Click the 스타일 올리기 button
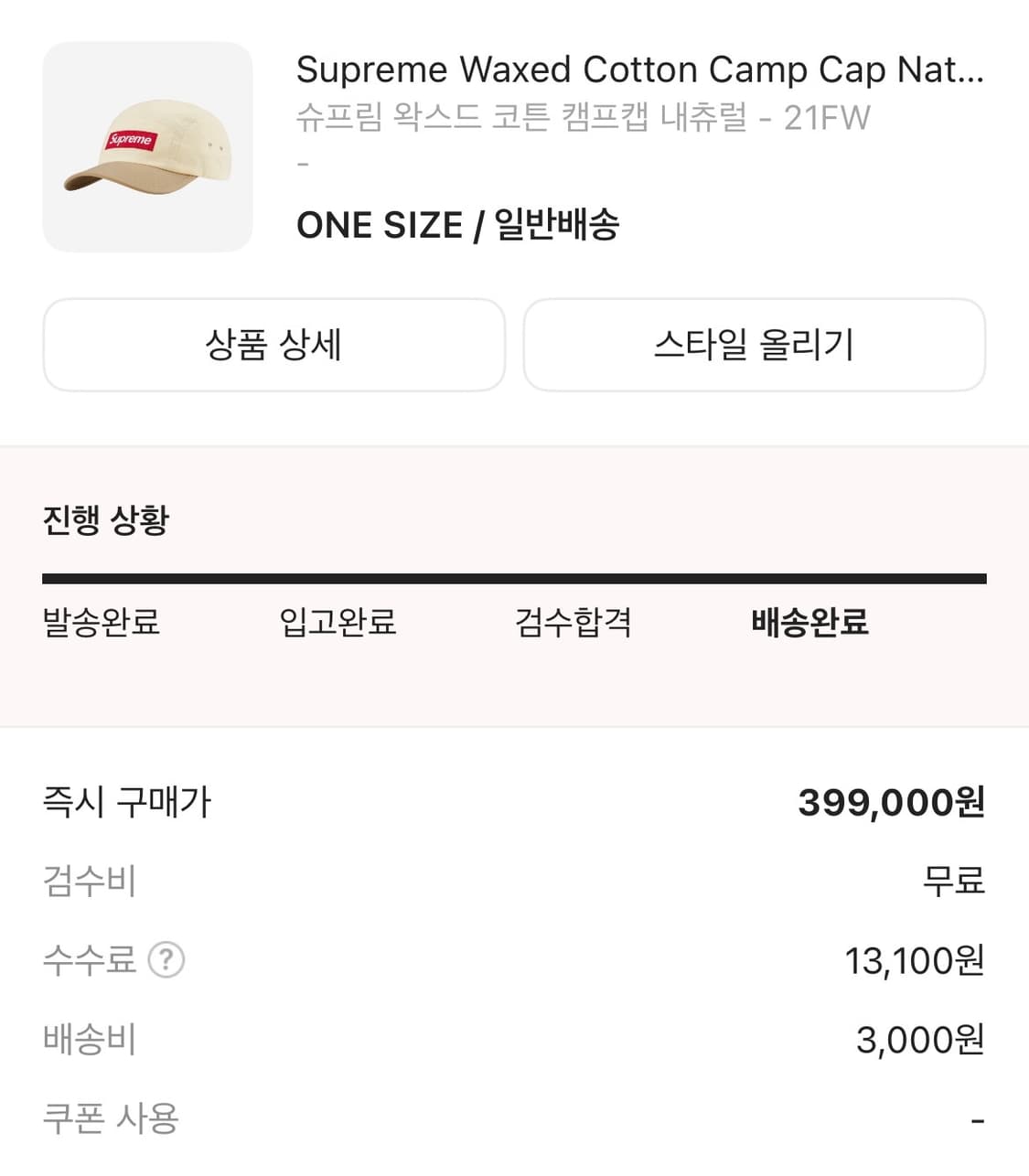1029x1176 pixels. tap(754, 345)
